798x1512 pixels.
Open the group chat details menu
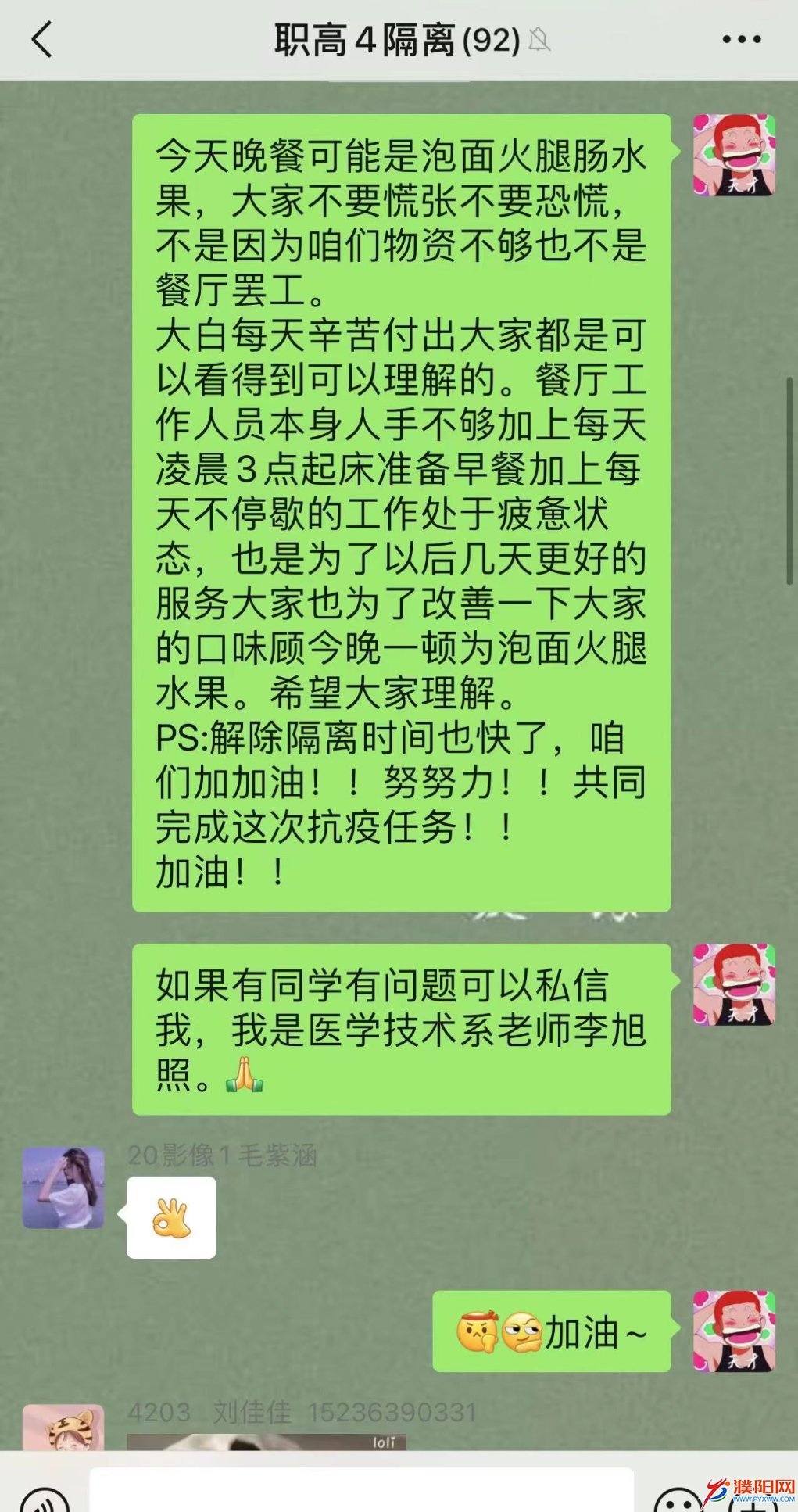point(741,40)
